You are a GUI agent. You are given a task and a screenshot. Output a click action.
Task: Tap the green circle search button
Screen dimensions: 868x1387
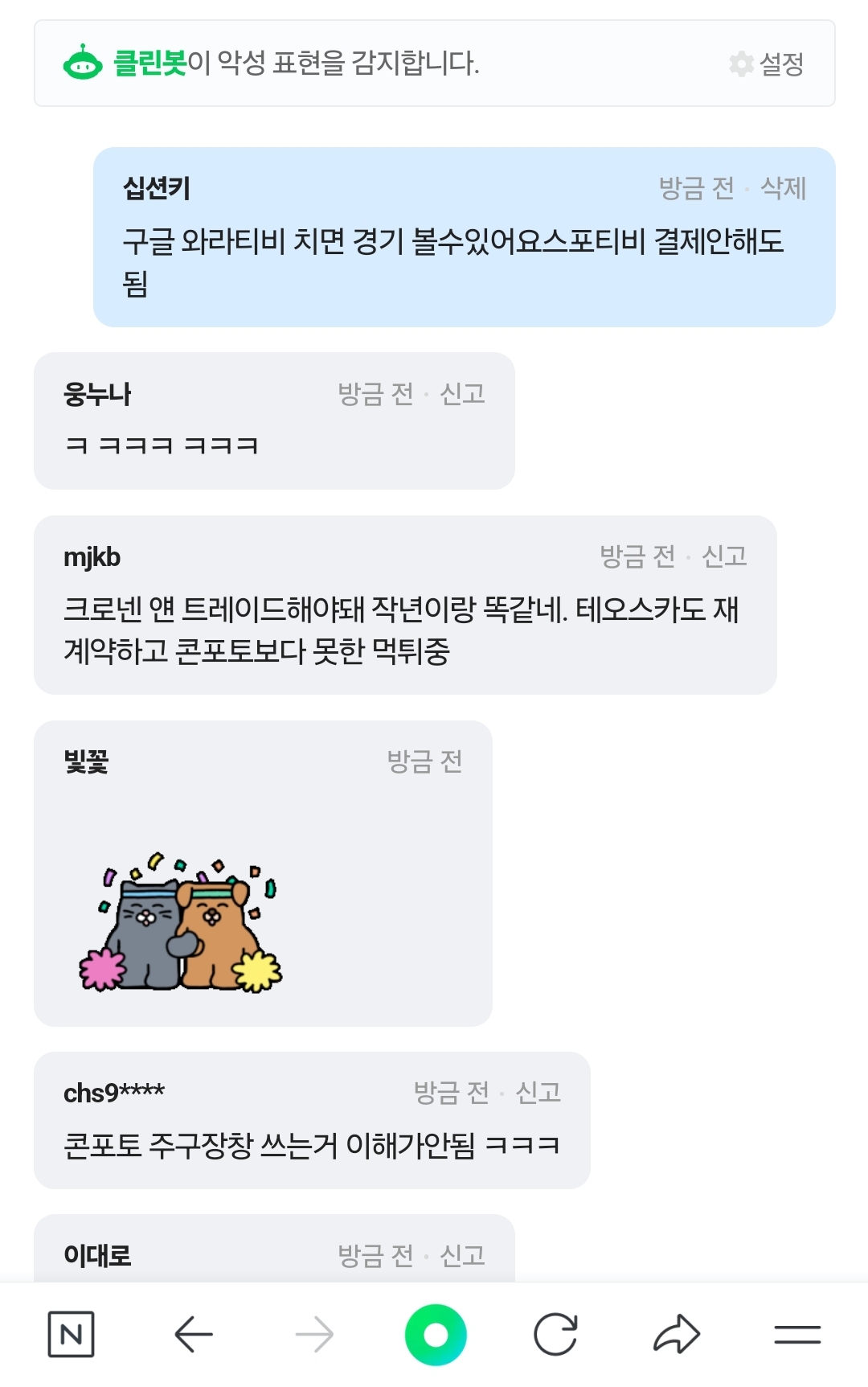(x=435, y=1335)
